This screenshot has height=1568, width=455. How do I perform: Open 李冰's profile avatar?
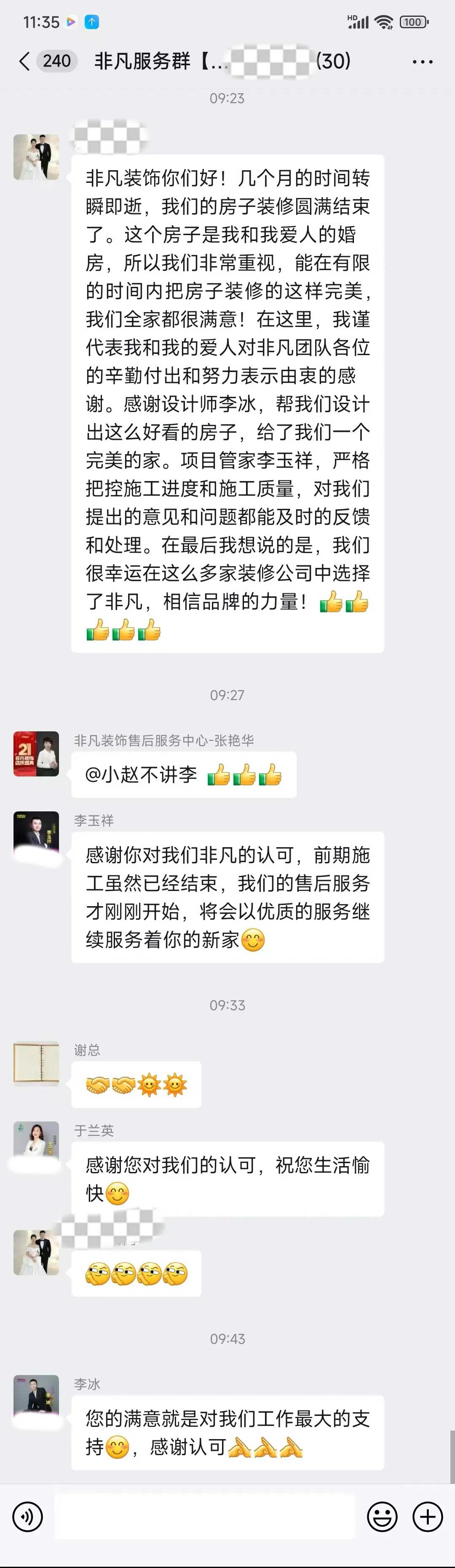pyautogui.click(x=37, y=1397)
